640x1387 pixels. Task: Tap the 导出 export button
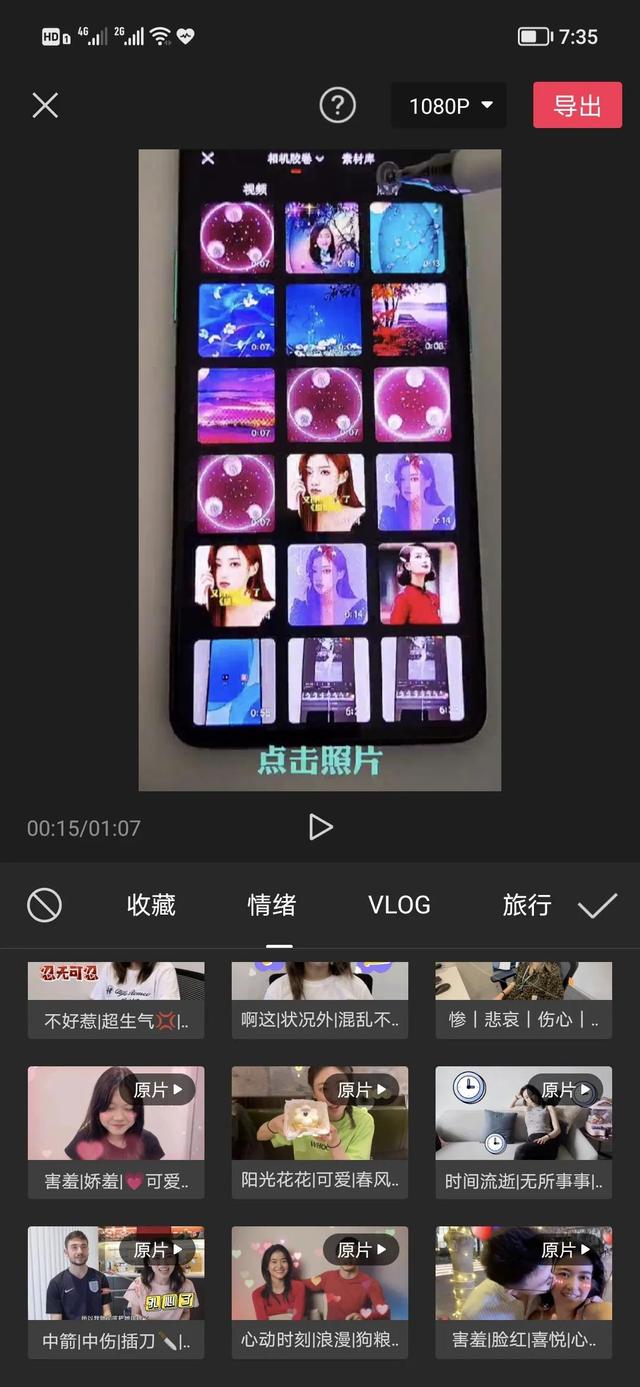[577, 105]
